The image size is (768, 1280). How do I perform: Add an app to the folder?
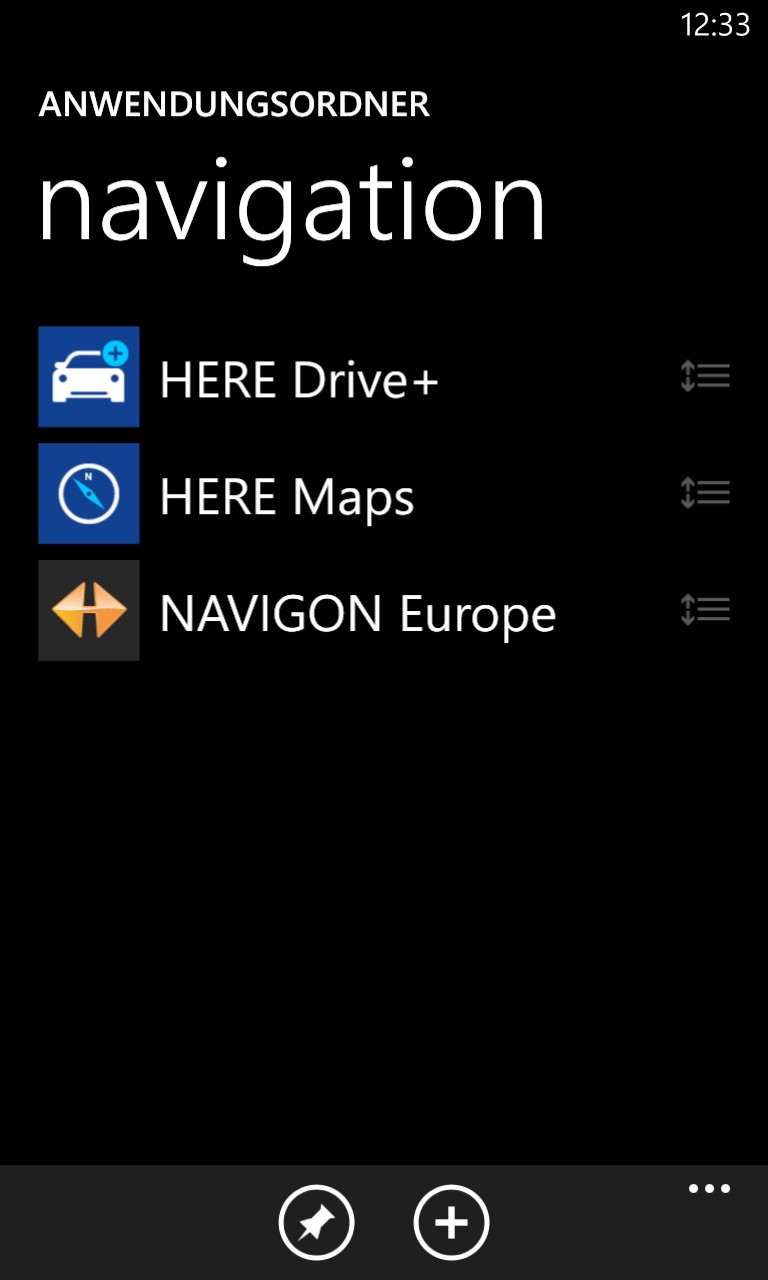pos(451,1222)
